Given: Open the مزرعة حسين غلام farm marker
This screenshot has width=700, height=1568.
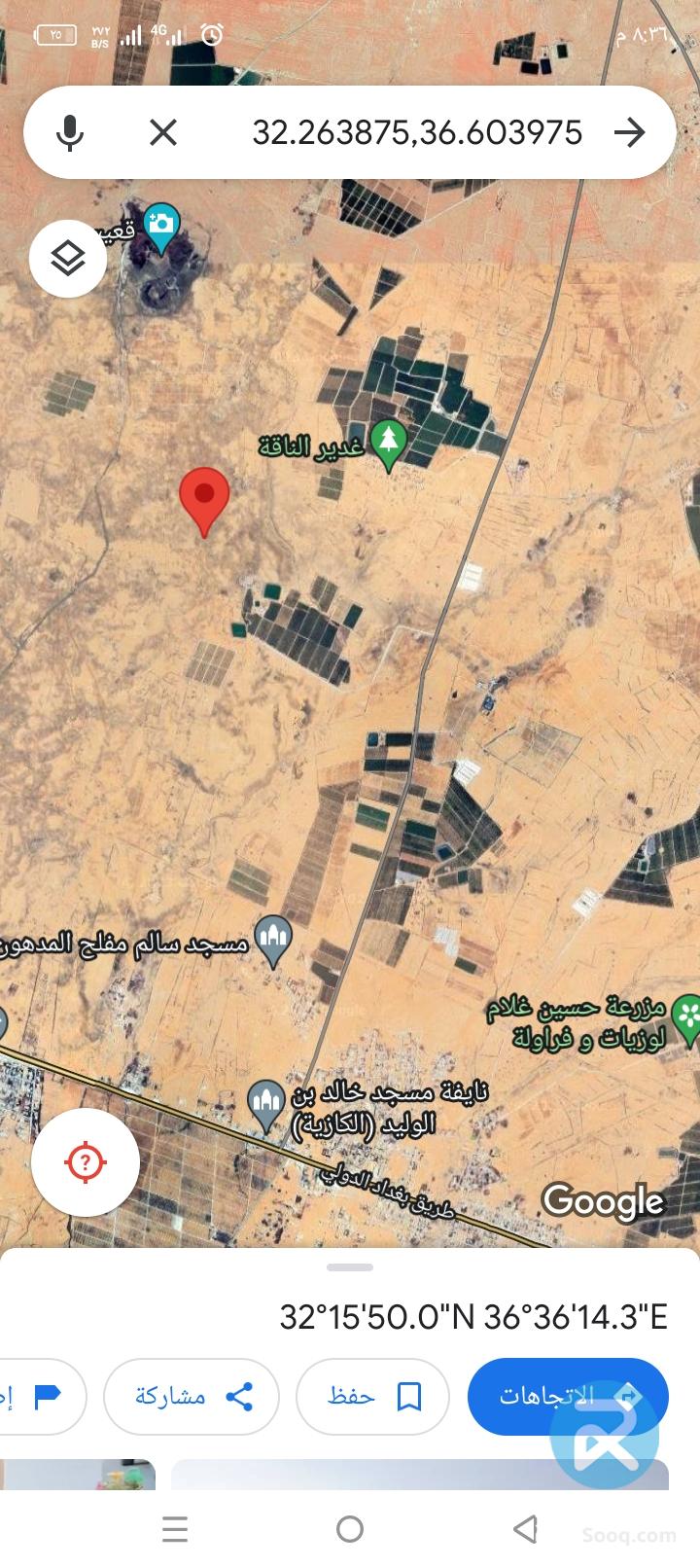Looking at the screenshot, I should (x=686, y=1014).
